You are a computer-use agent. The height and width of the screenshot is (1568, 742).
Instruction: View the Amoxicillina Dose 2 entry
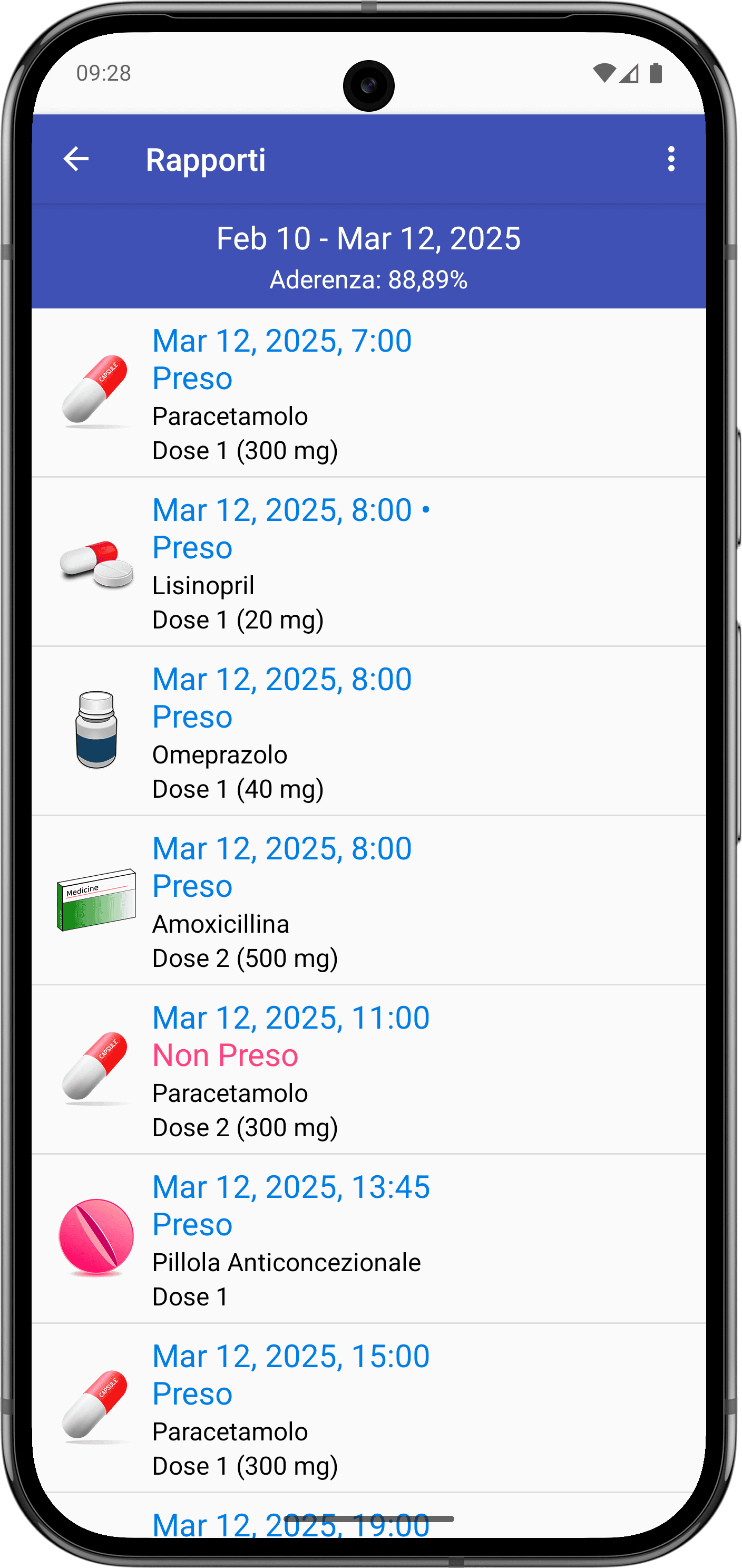(x=368, y=901)
